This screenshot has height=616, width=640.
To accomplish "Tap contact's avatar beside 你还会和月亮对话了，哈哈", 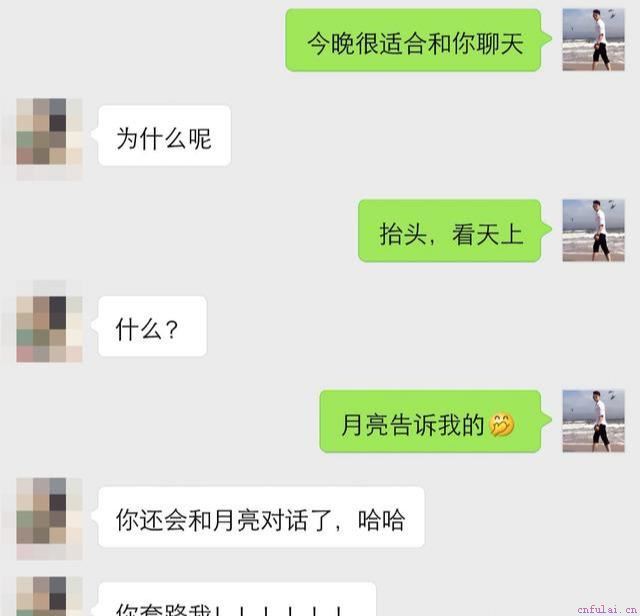I will (49, 518).
